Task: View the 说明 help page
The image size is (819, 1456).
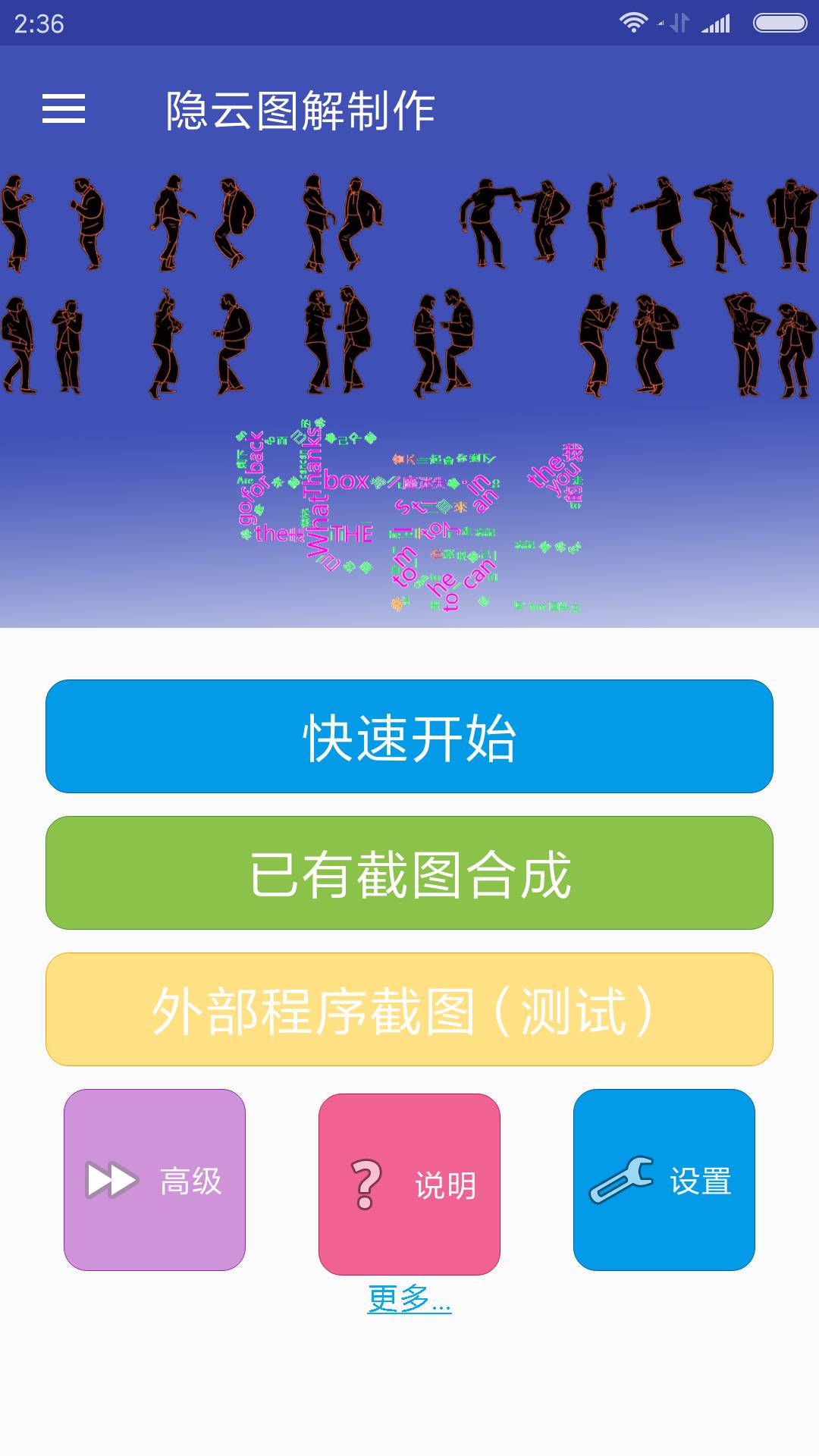Action: point(409,1184)
